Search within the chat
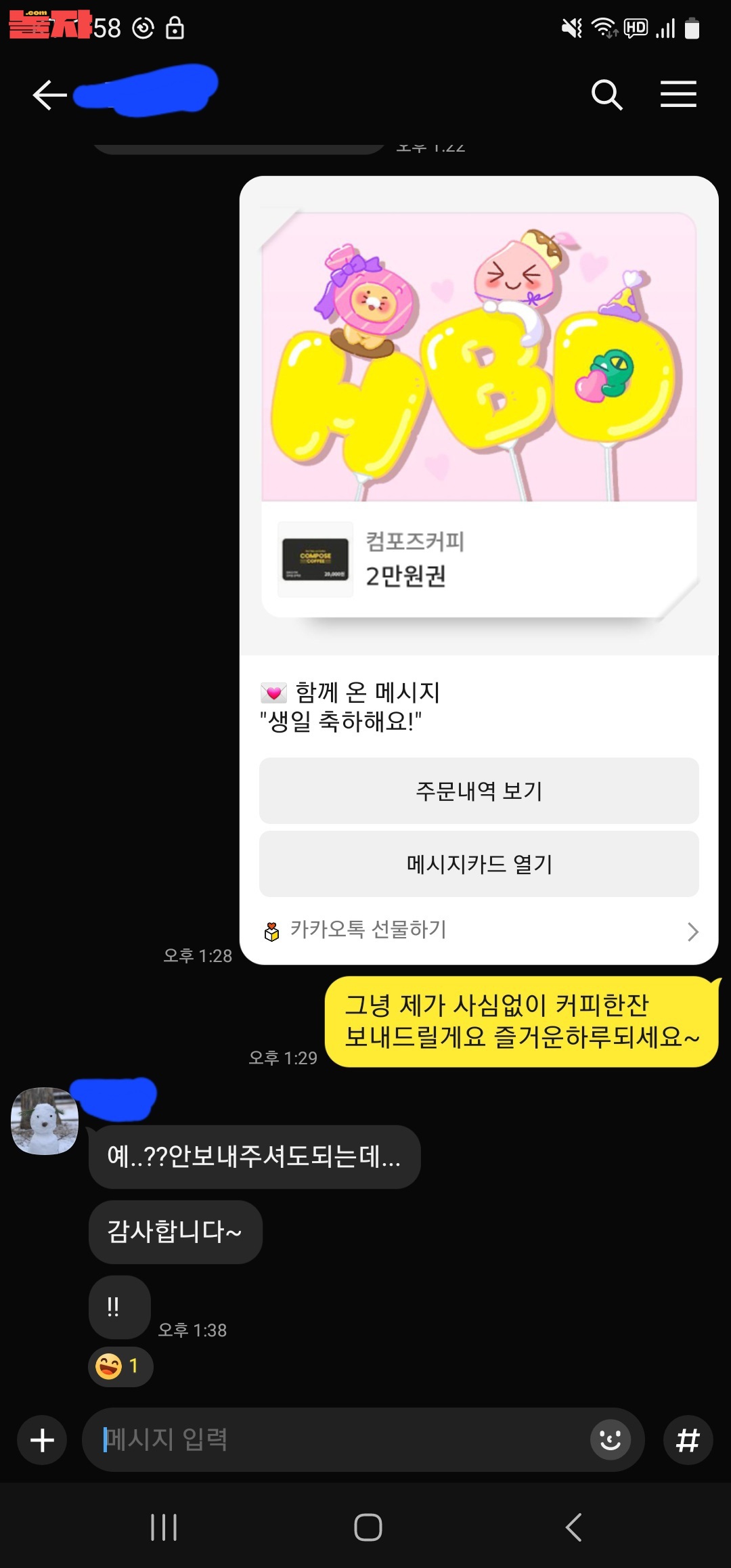731x1568 pixels. click(606, 95)
